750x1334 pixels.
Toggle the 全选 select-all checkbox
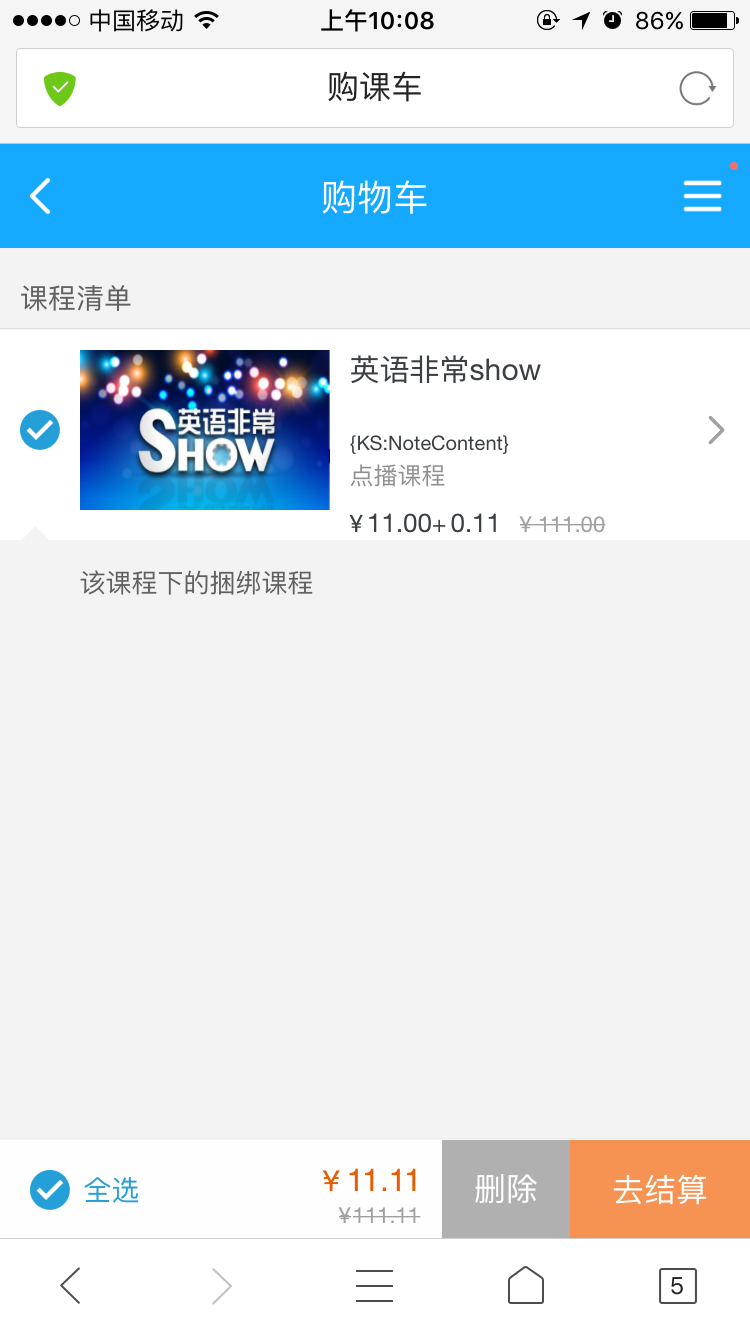pyautogui.click(x=50, y=1190)
